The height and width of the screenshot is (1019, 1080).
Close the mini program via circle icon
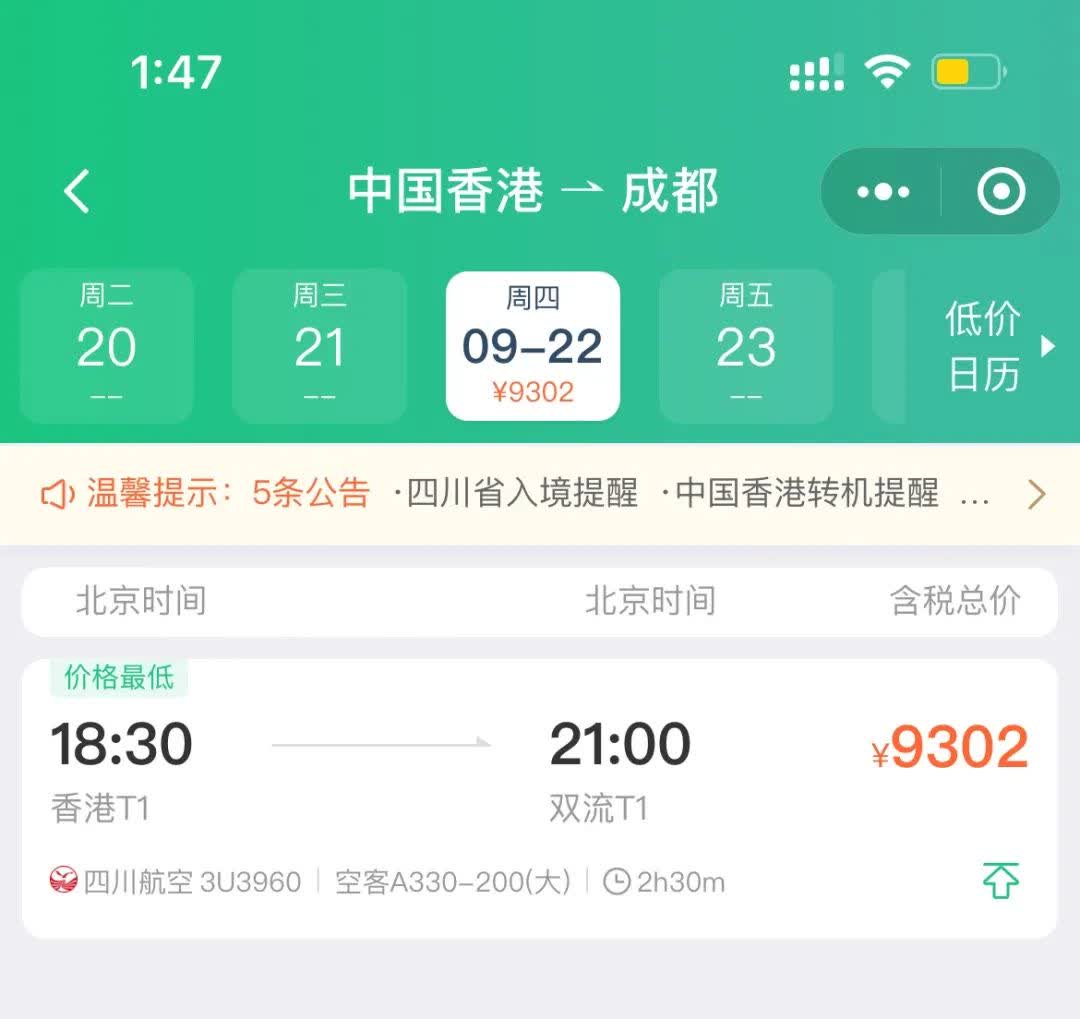1001,192
